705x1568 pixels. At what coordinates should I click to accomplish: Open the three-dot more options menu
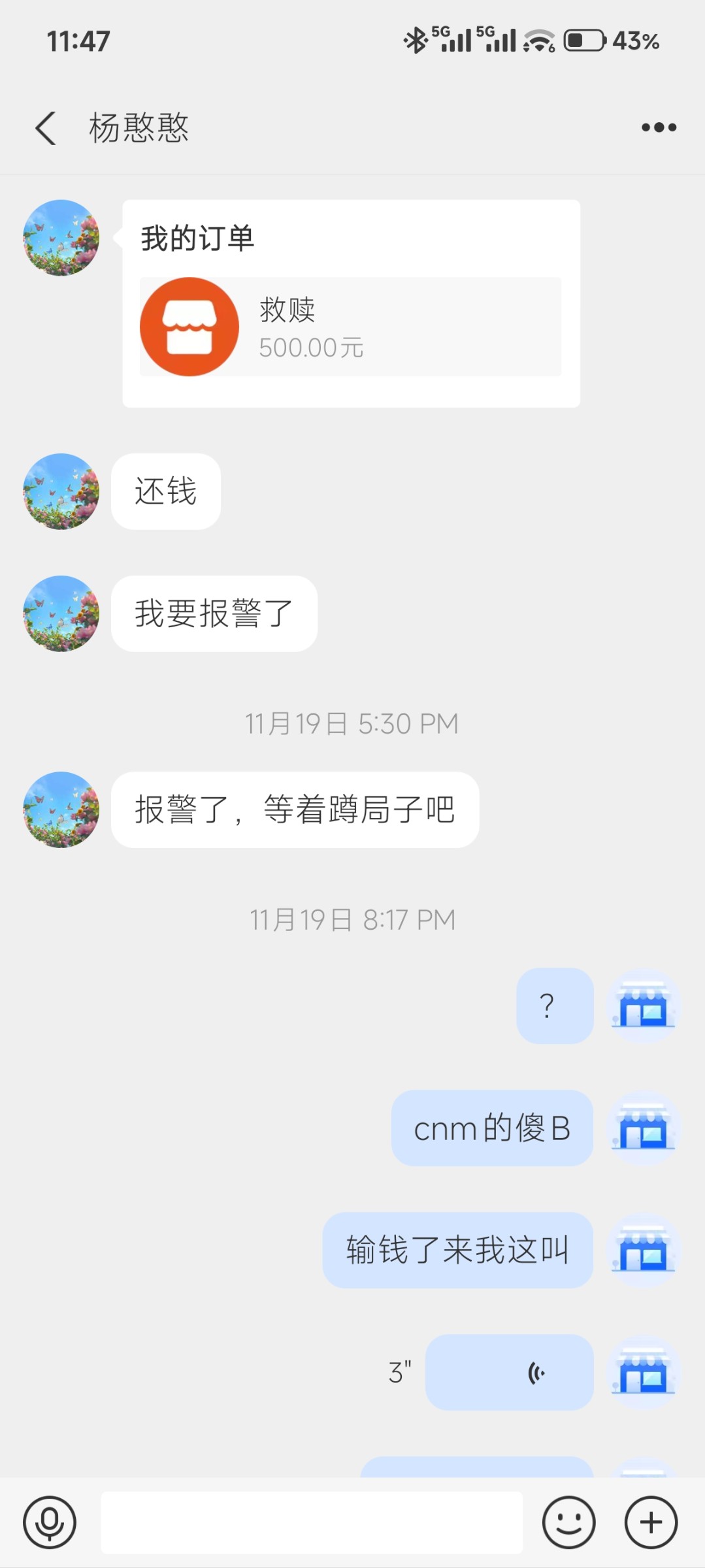pos(659,127)
